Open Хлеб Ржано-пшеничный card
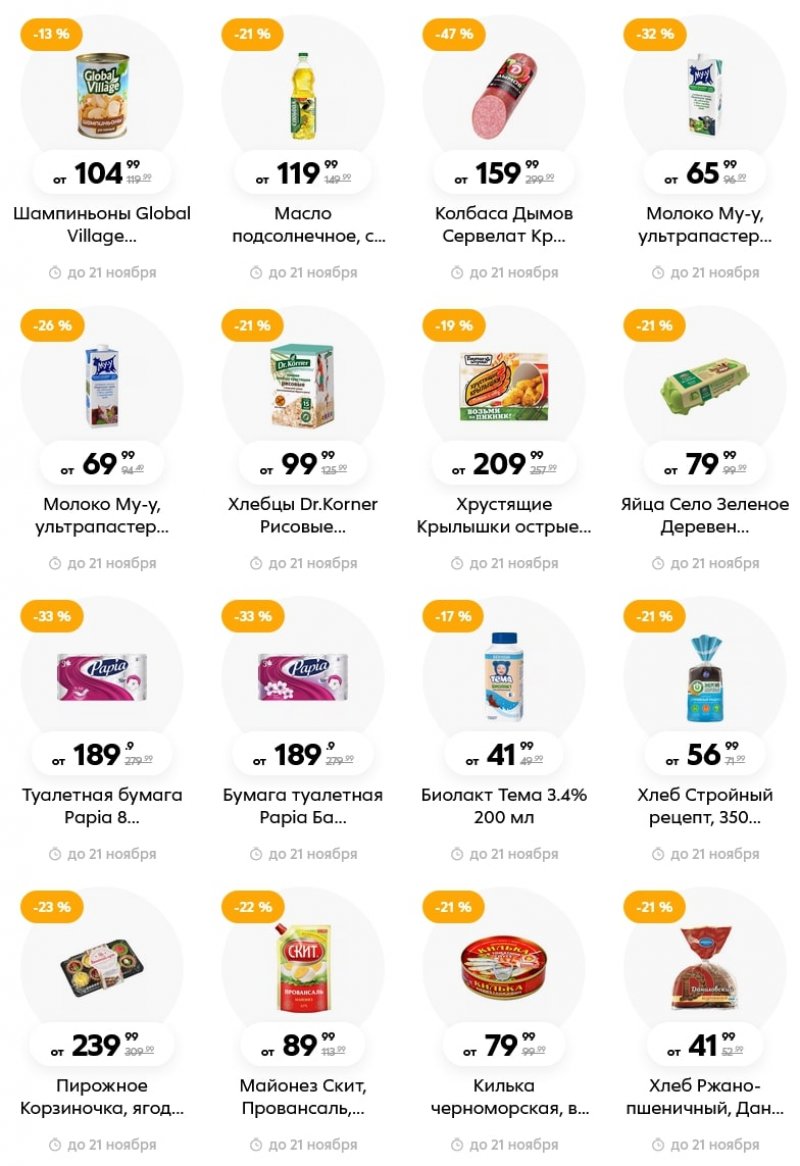Image resolution: width=800 pixels, height=1166 pixels. click(705, 1097)
